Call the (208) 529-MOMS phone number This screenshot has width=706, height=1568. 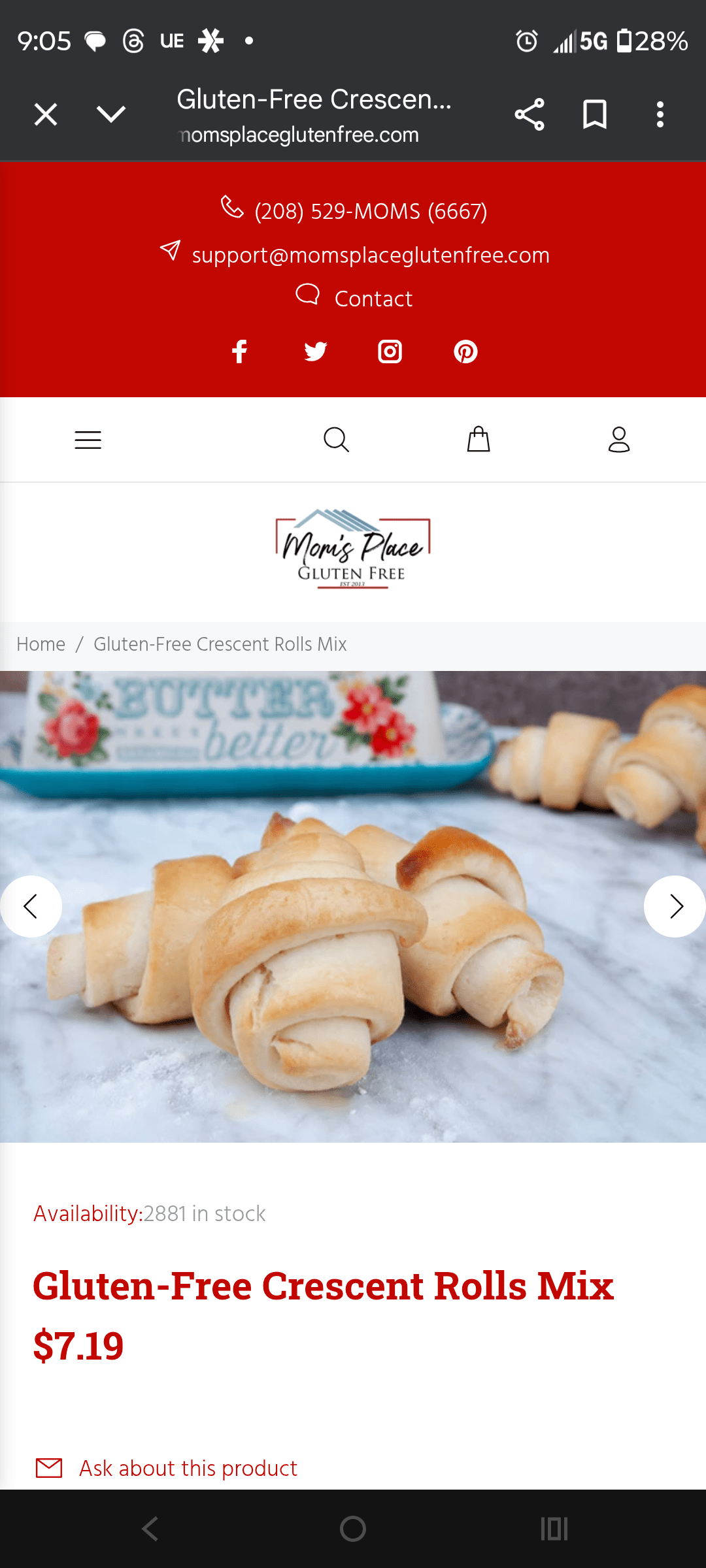coord(370,211)
